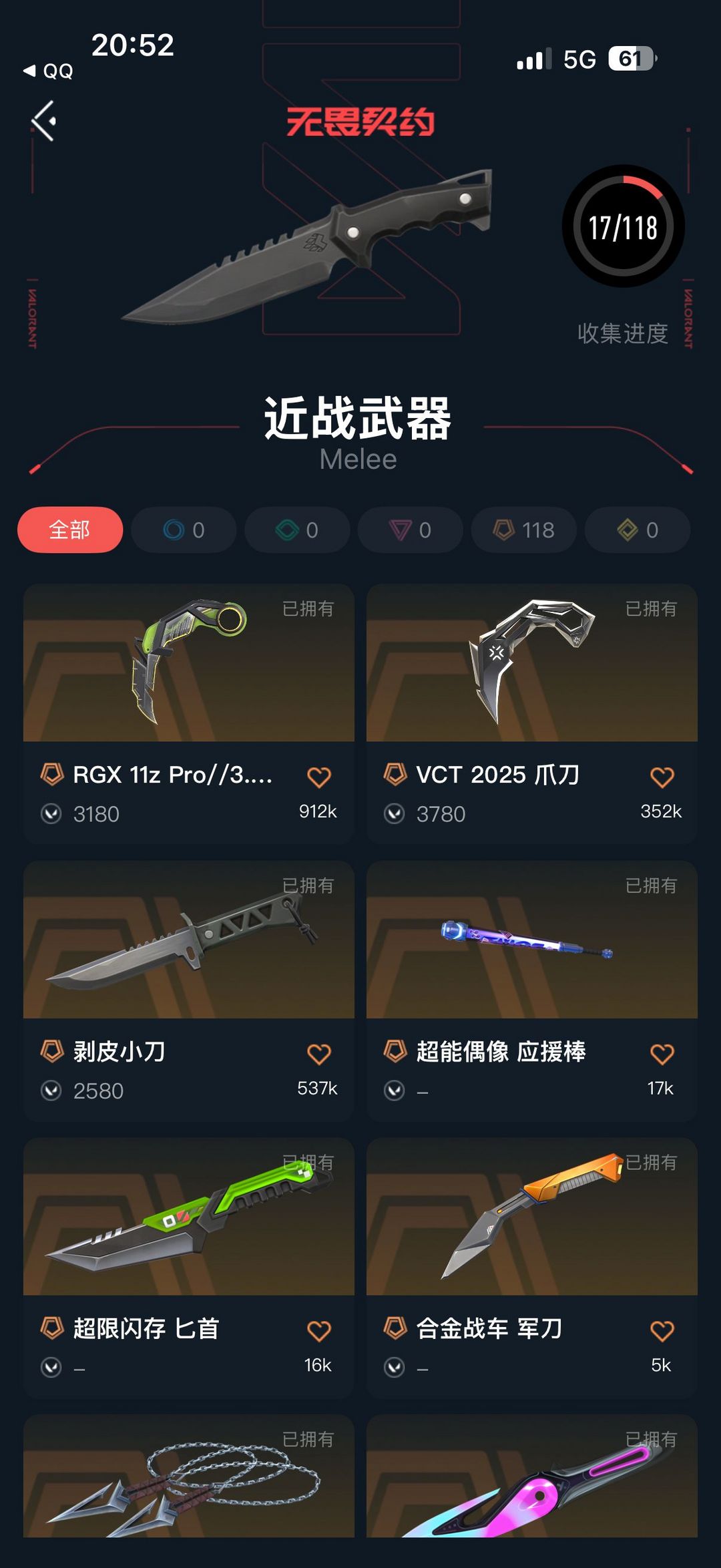Filter by the green tier chip
Image resolution: width=721 pixels, height=1568 pixels.
(297, 530)
